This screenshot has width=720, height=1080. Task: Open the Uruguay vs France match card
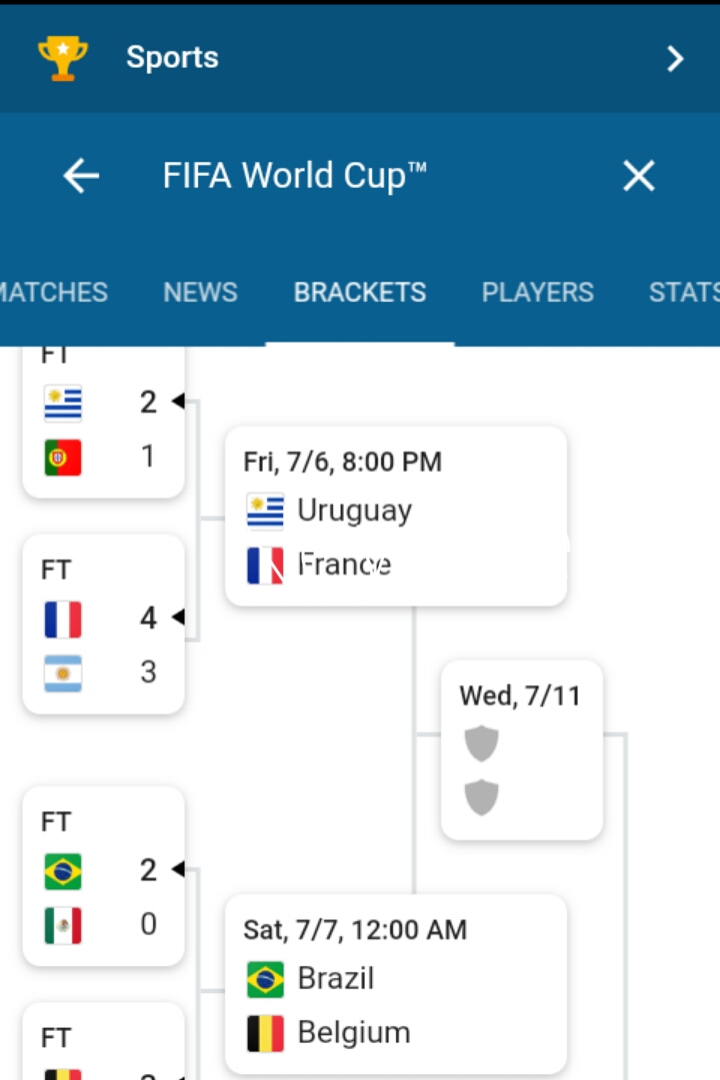click(396, 516)
